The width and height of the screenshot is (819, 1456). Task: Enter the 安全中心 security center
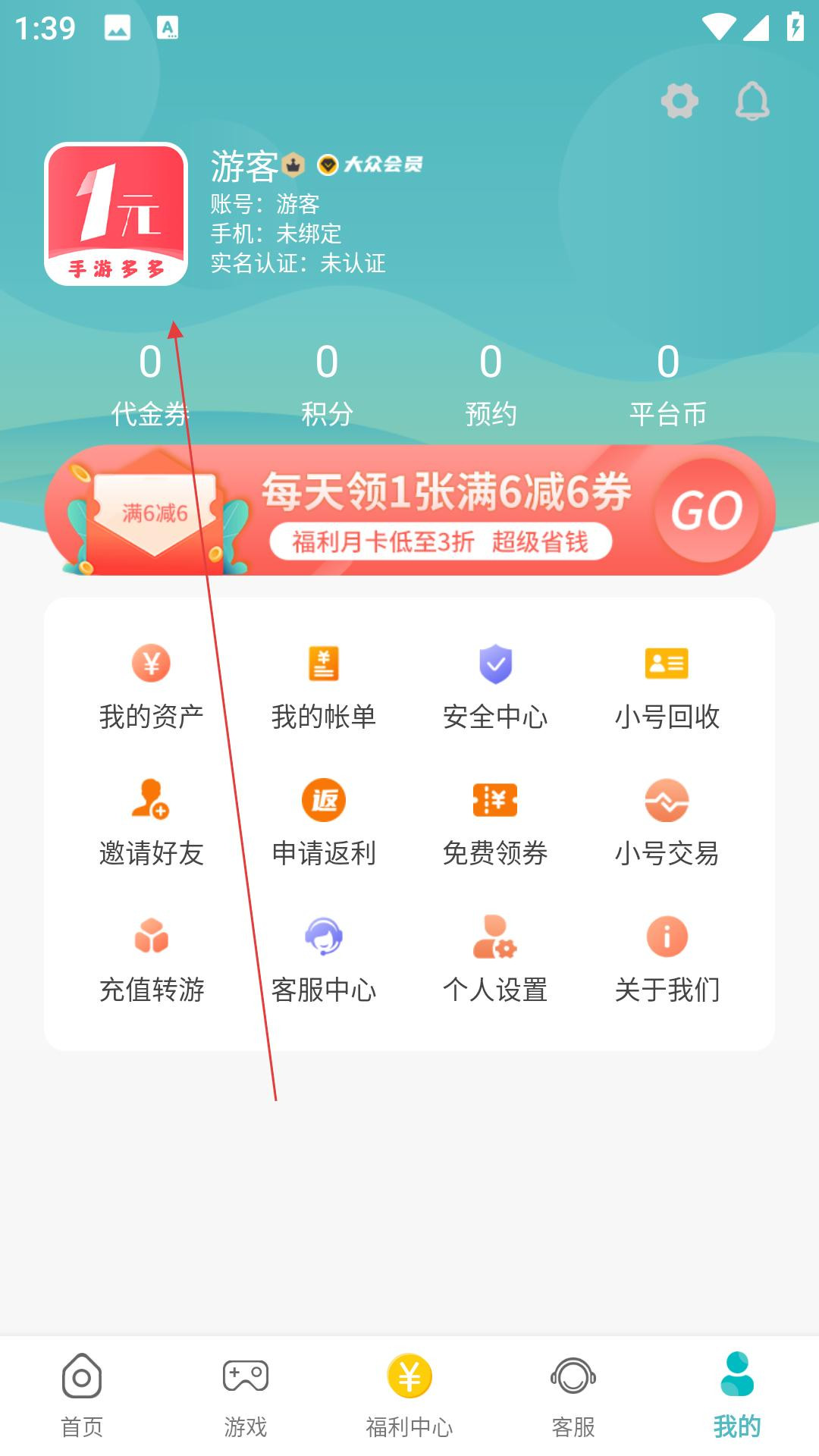tap(497, 686)
